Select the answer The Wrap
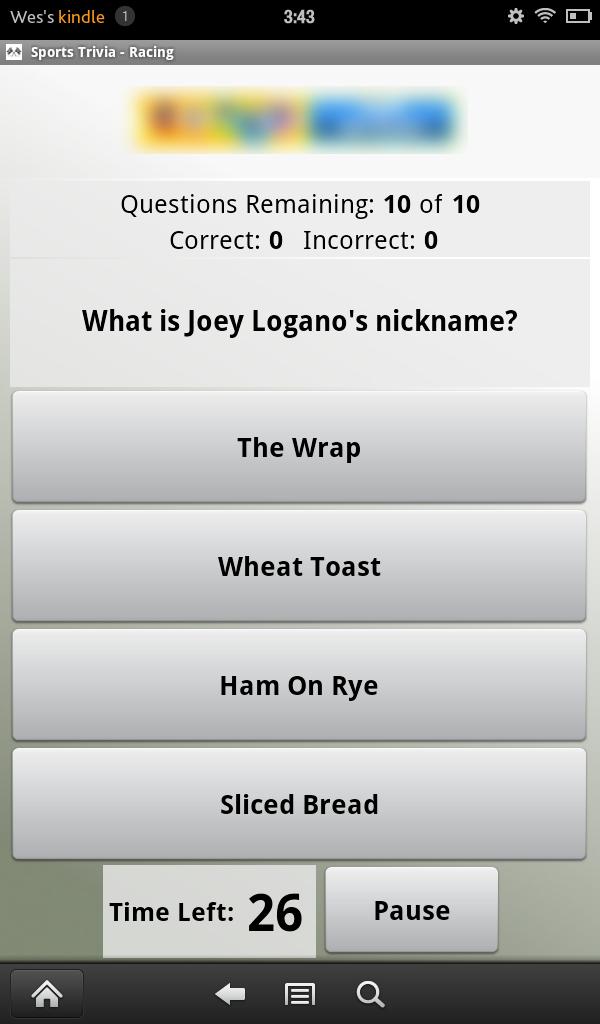Viewport: 600px width, 1024px height. click(299, 447)
